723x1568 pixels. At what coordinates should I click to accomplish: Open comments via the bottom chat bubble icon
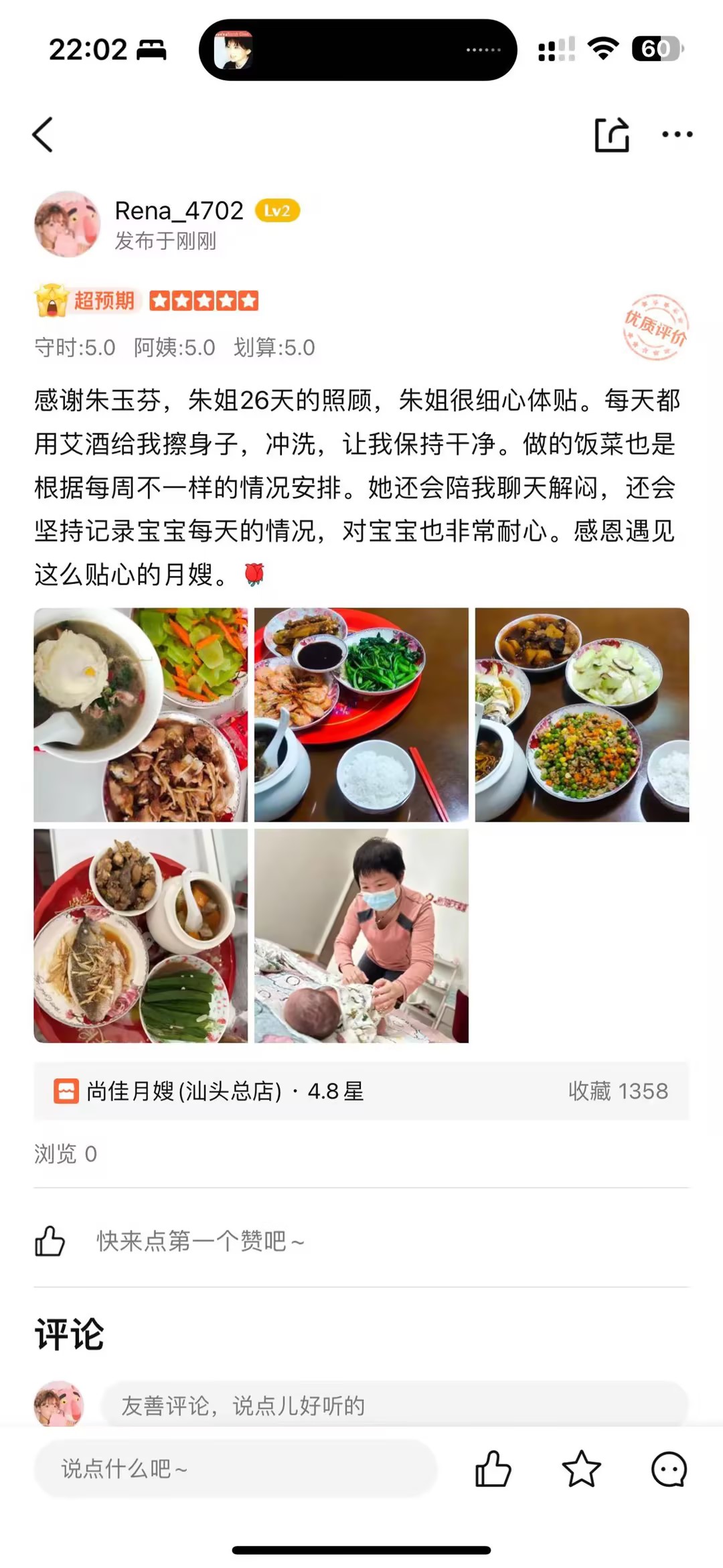669,1469
